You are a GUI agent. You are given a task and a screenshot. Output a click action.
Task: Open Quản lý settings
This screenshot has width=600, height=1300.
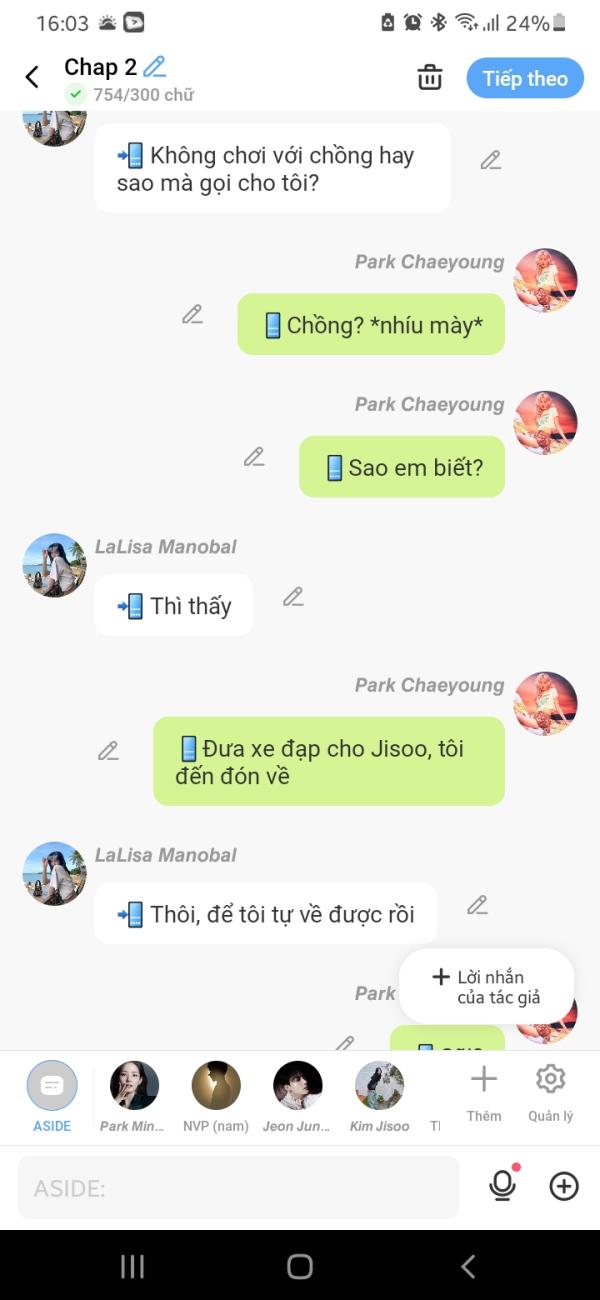point(550,1092)
